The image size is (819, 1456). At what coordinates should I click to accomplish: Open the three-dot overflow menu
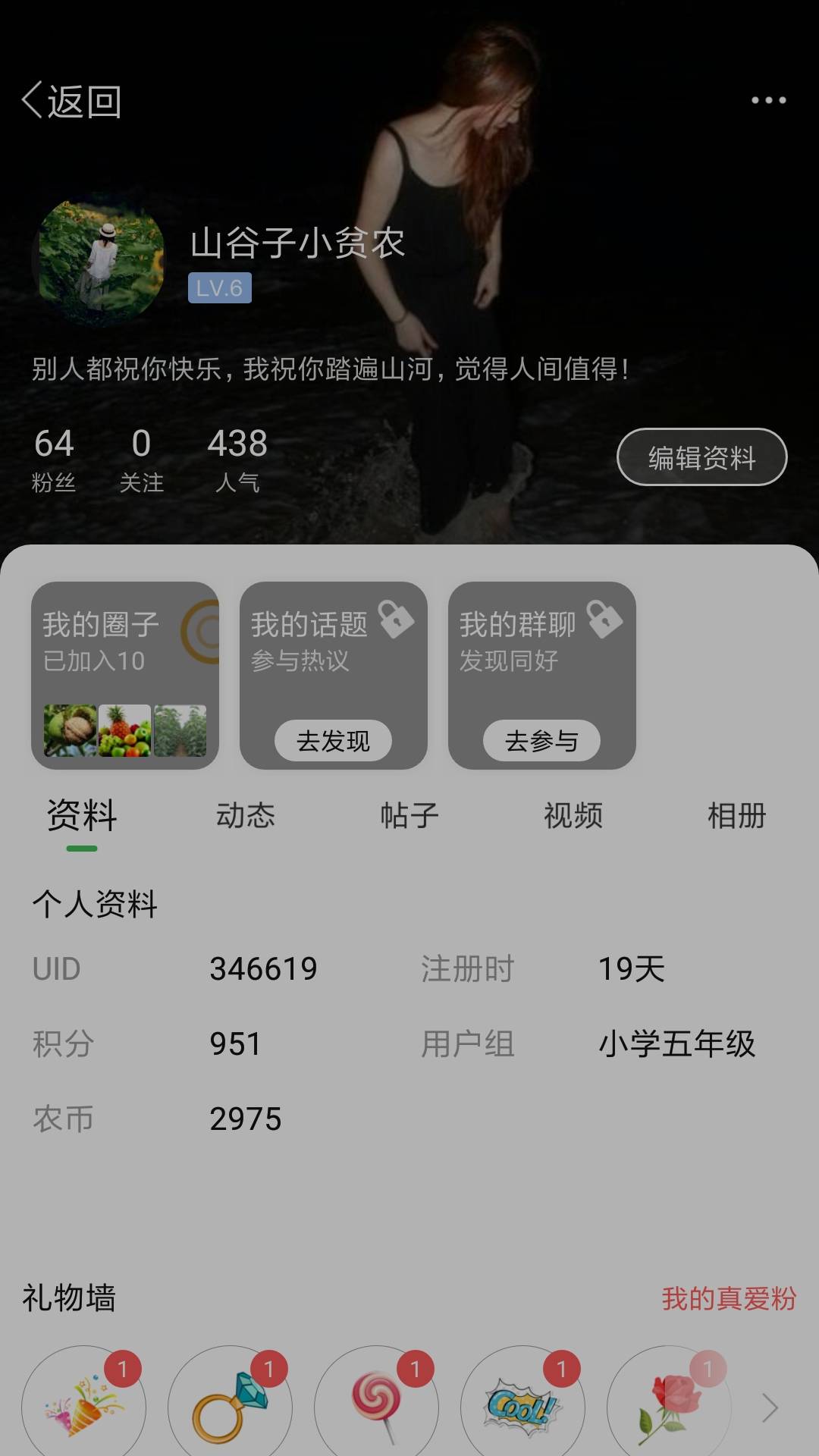(x=768, y=100)
